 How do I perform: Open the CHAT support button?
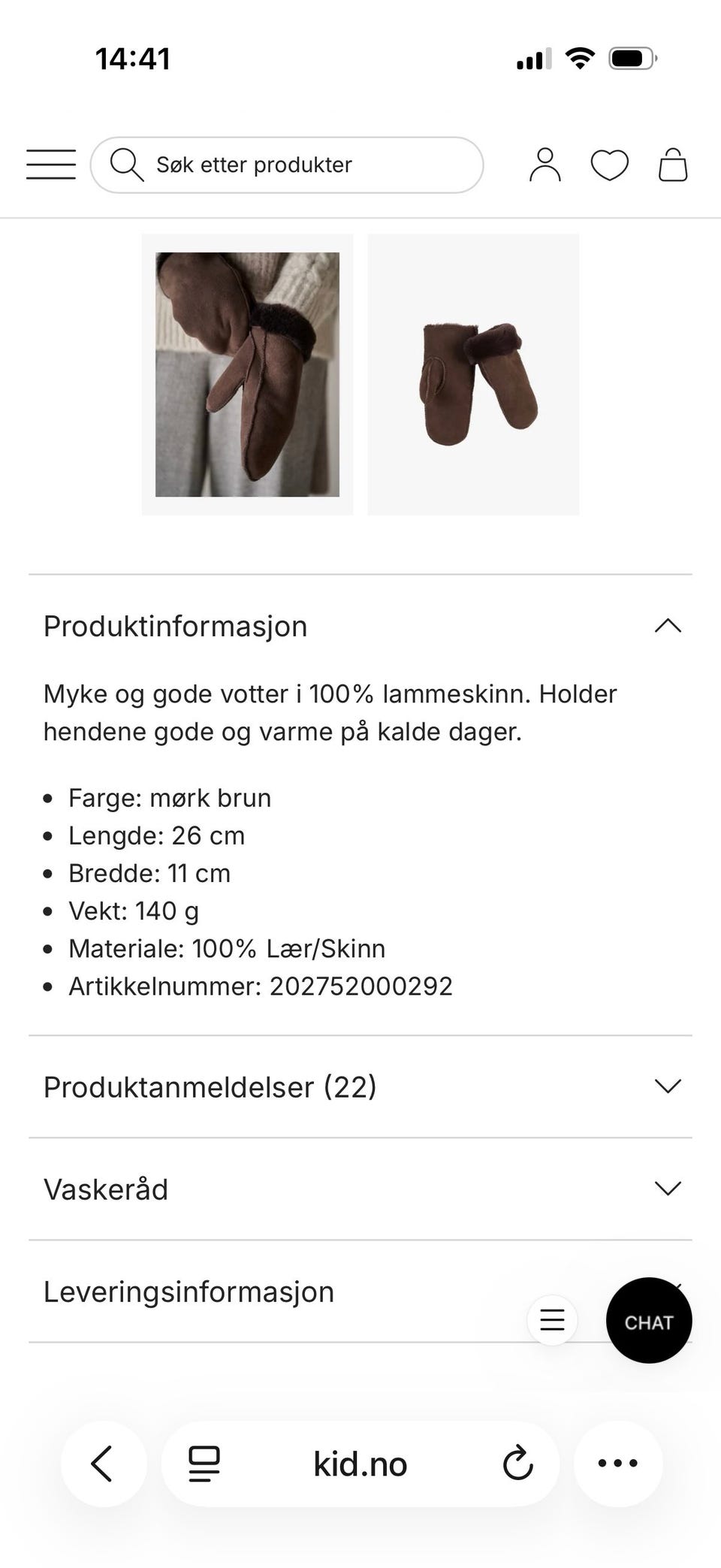(x=649, y=1322)
